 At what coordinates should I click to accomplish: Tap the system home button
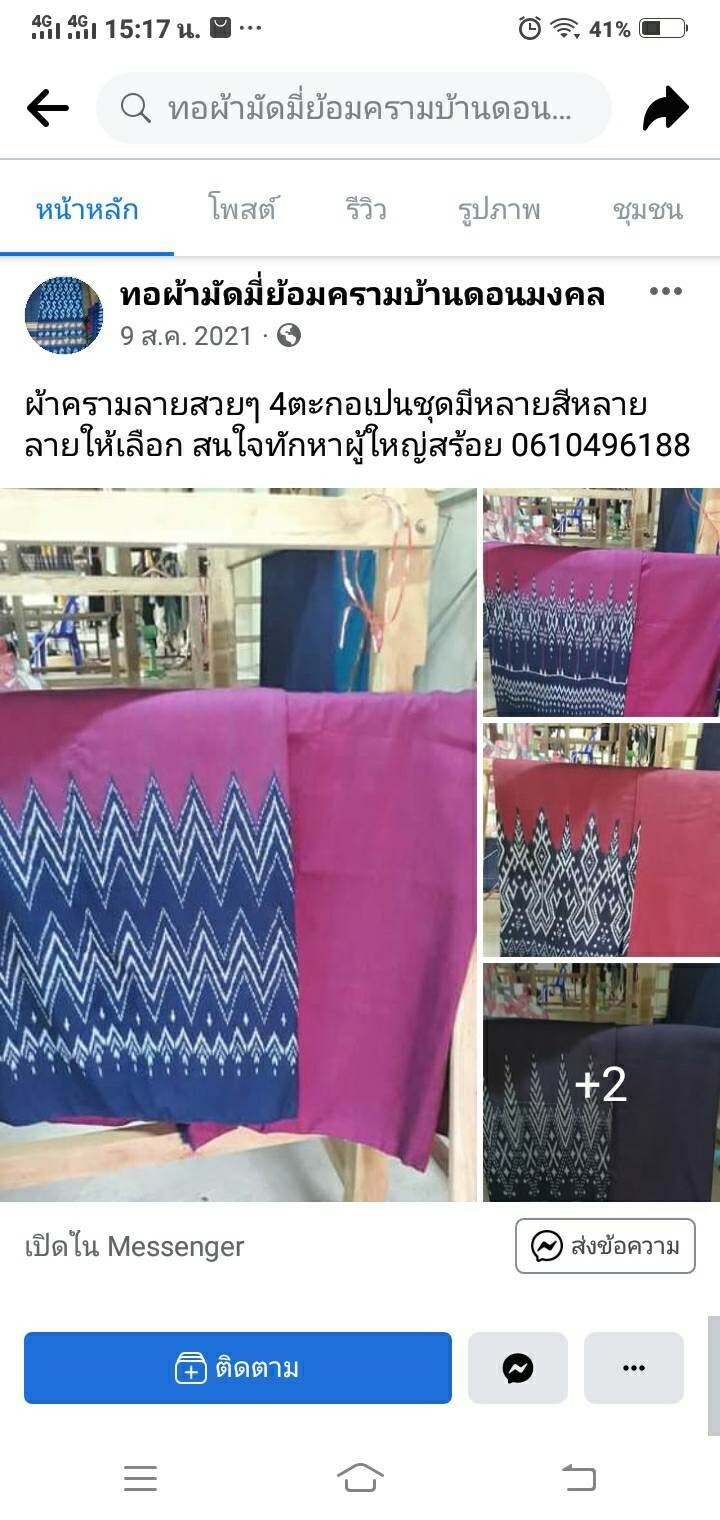click(360, 1477)
